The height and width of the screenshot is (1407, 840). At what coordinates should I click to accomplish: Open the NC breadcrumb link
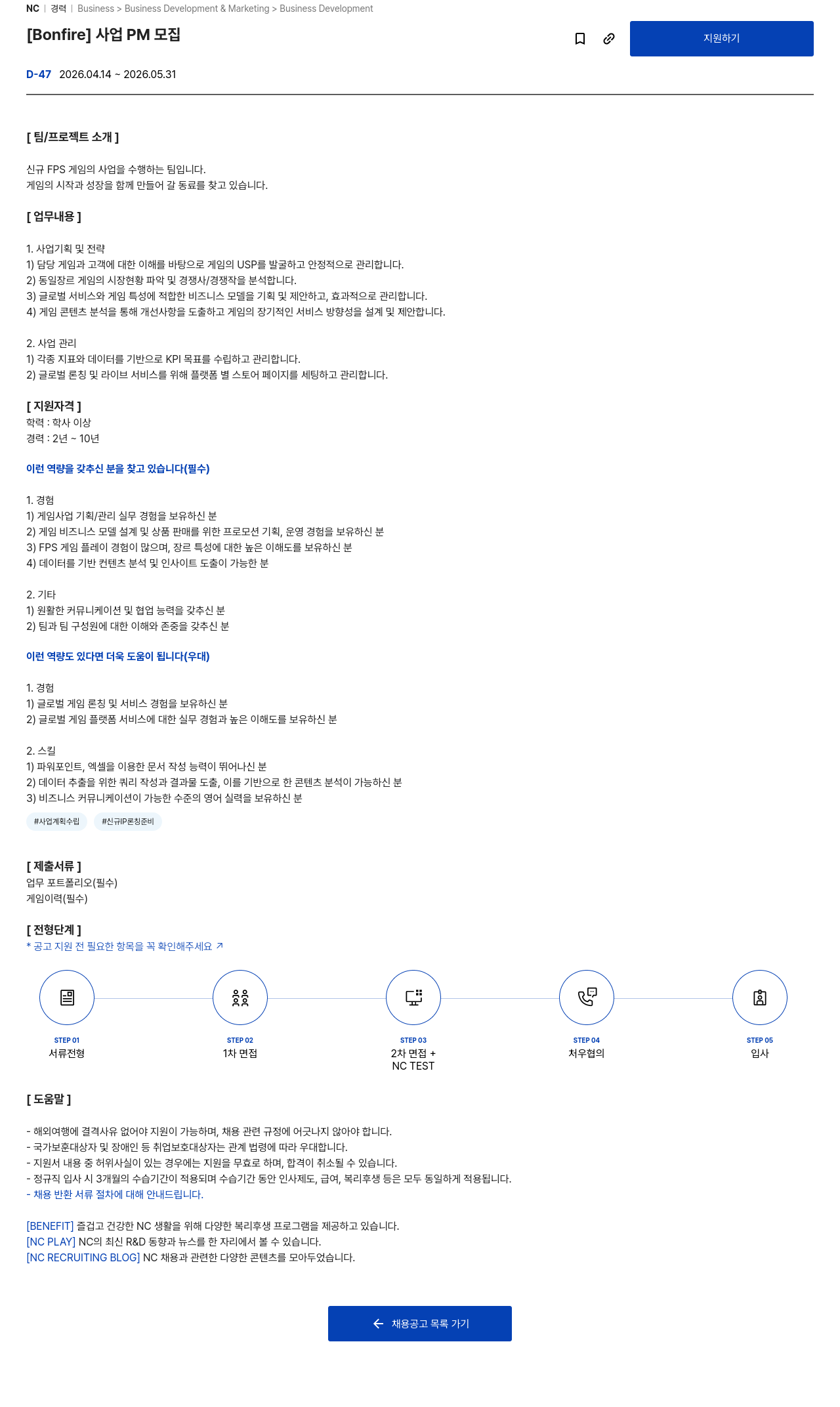point(33,9)
